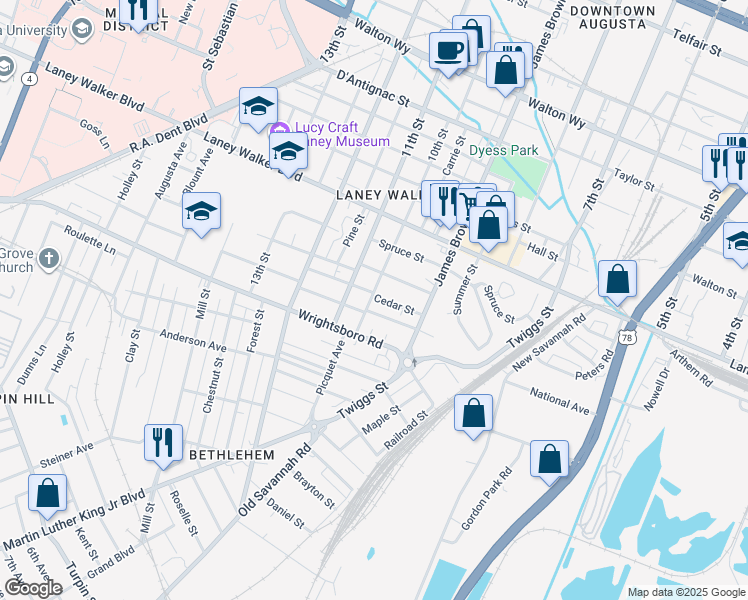Tap the school marker near Blount Ave
This screenshot has width=748, height=600.
201,211
